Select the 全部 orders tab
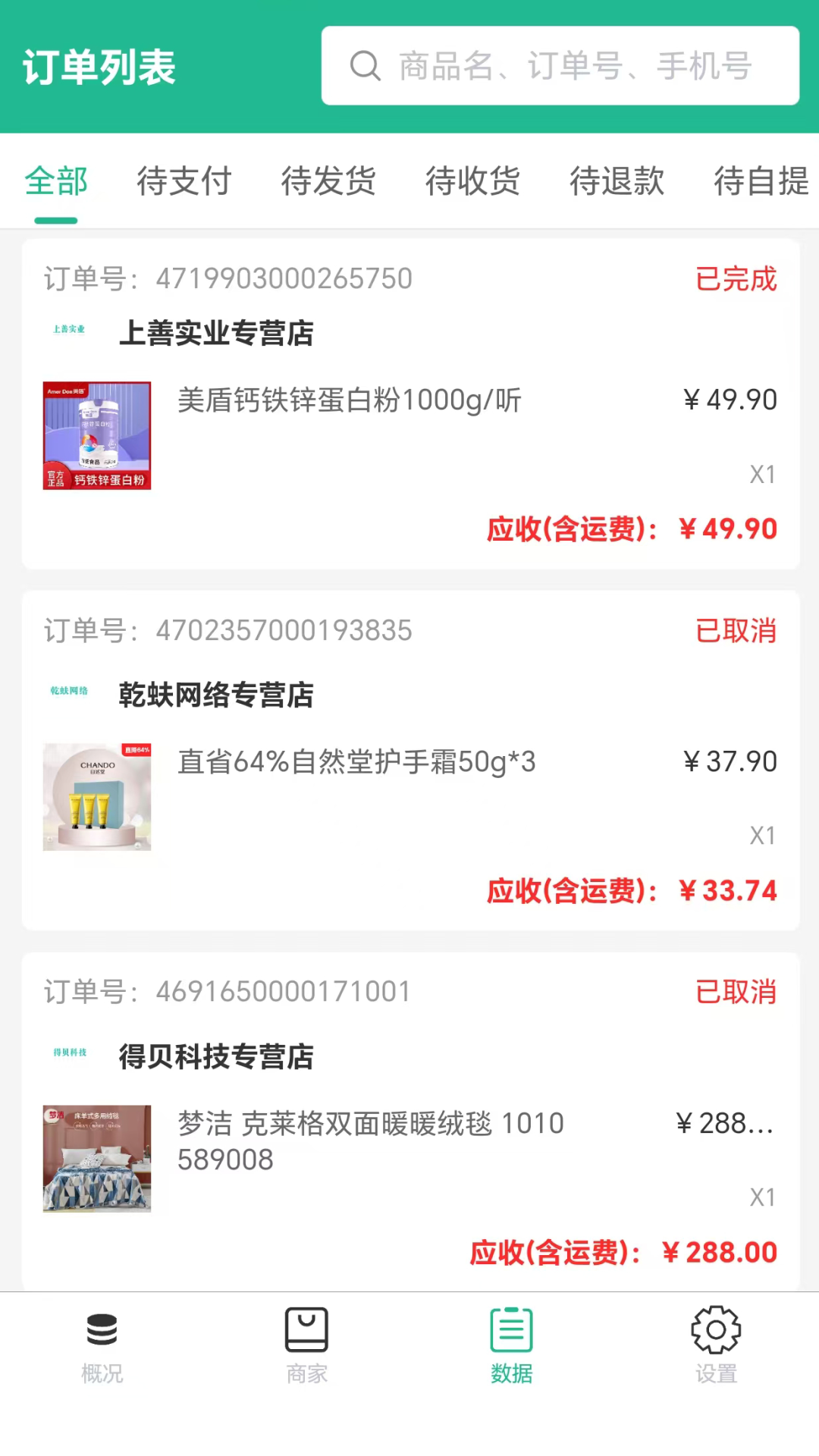Screen dimensions: 819x1456 click(x=56, y=182)
